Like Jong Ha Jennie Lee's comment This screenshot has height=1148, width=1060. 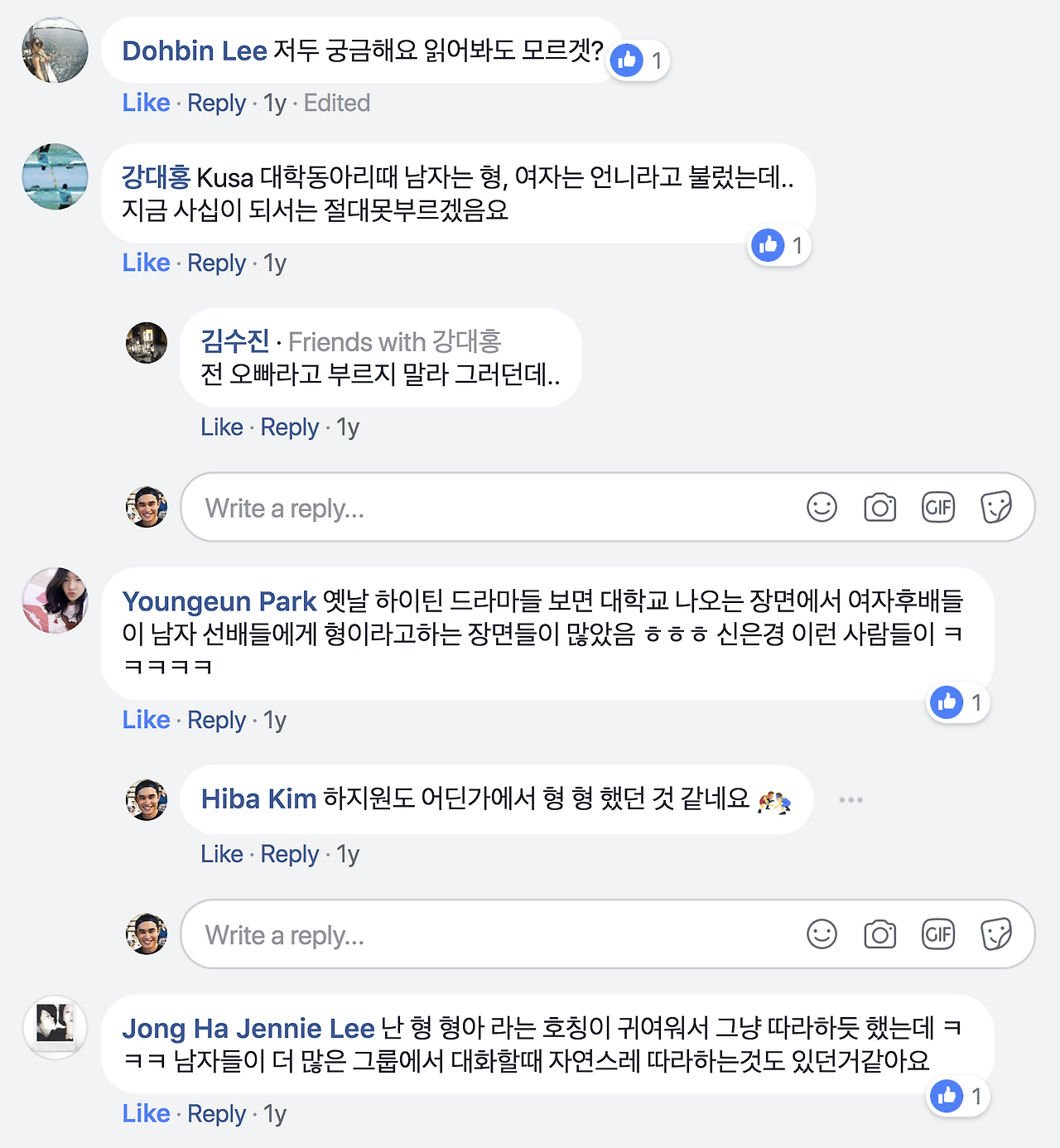pos(146,1113)
